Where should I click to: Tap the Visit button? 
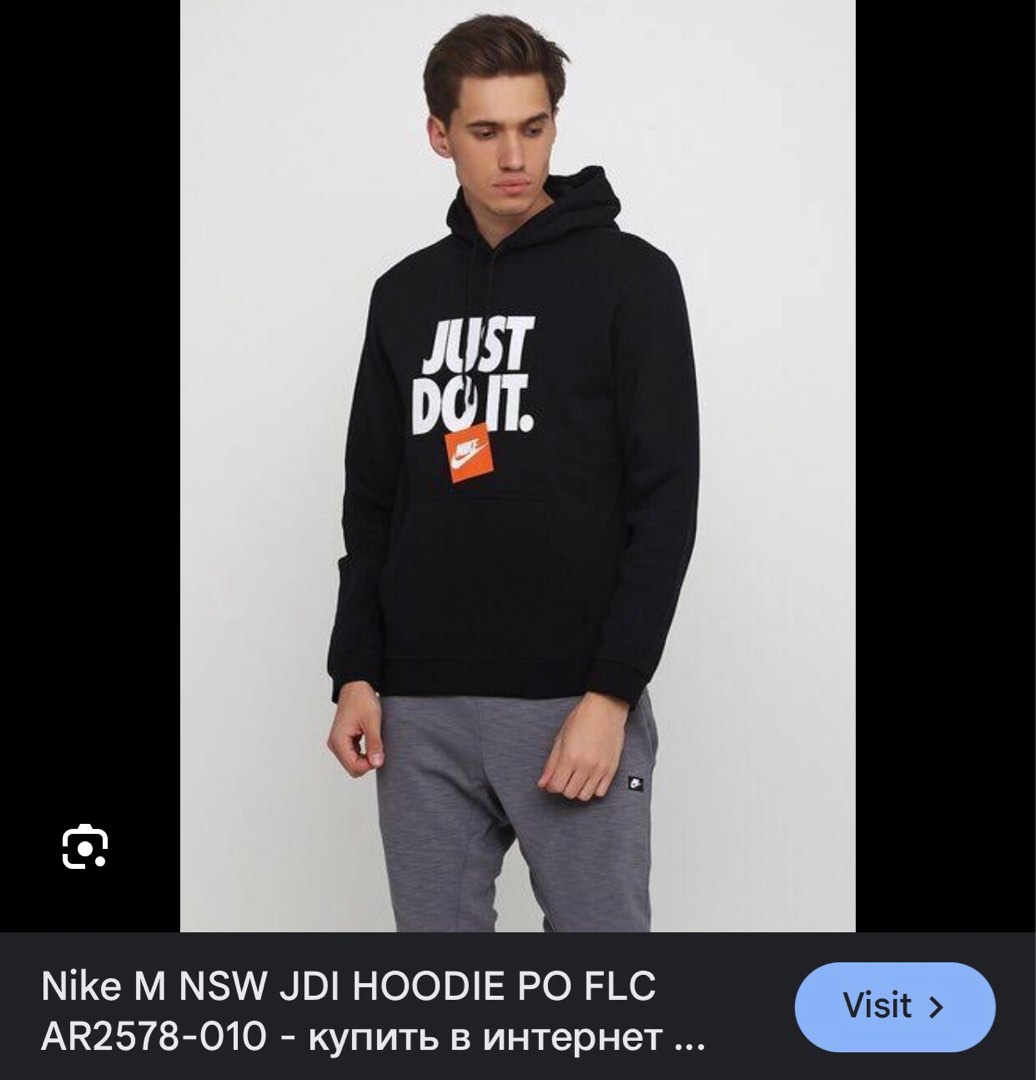click(894, 1006)
